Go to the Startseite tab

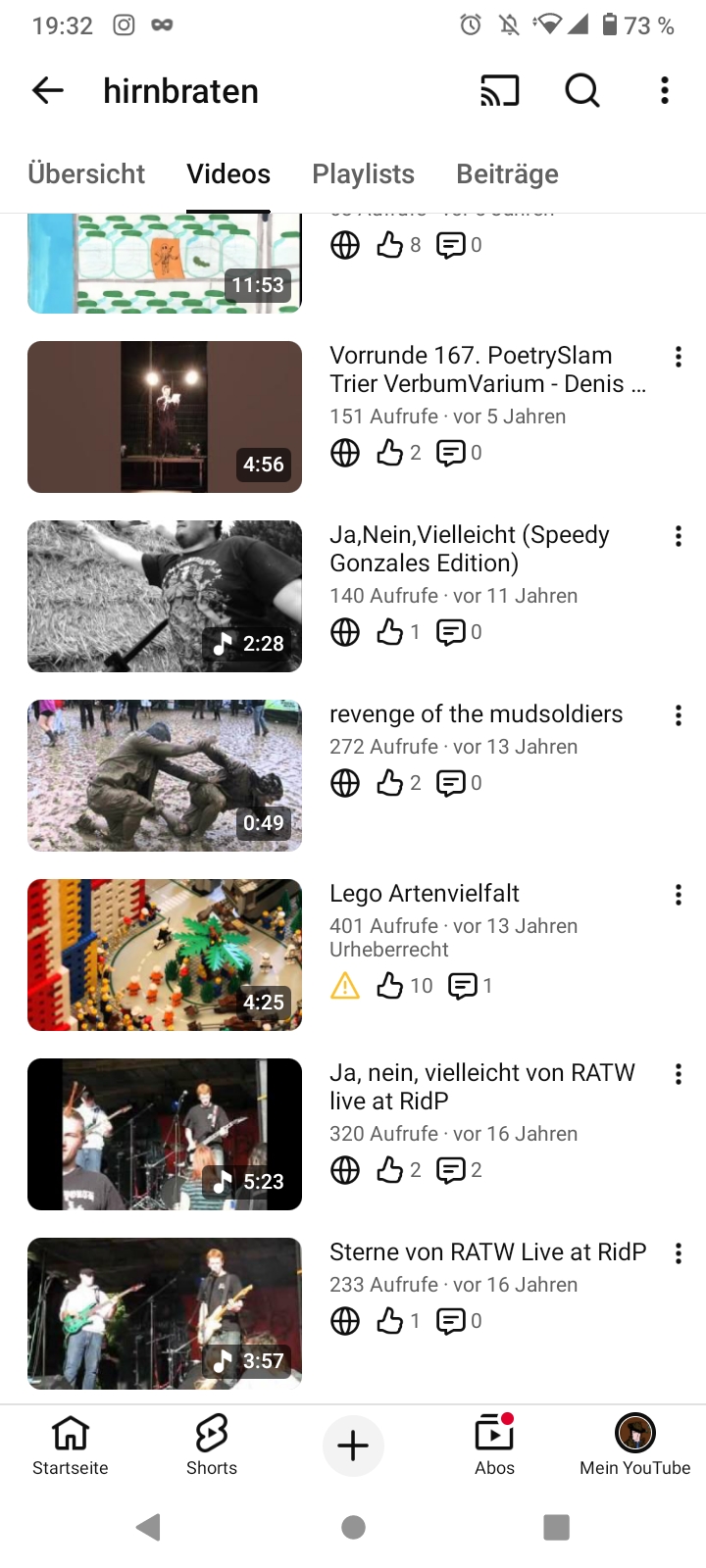coord(71,1445)
